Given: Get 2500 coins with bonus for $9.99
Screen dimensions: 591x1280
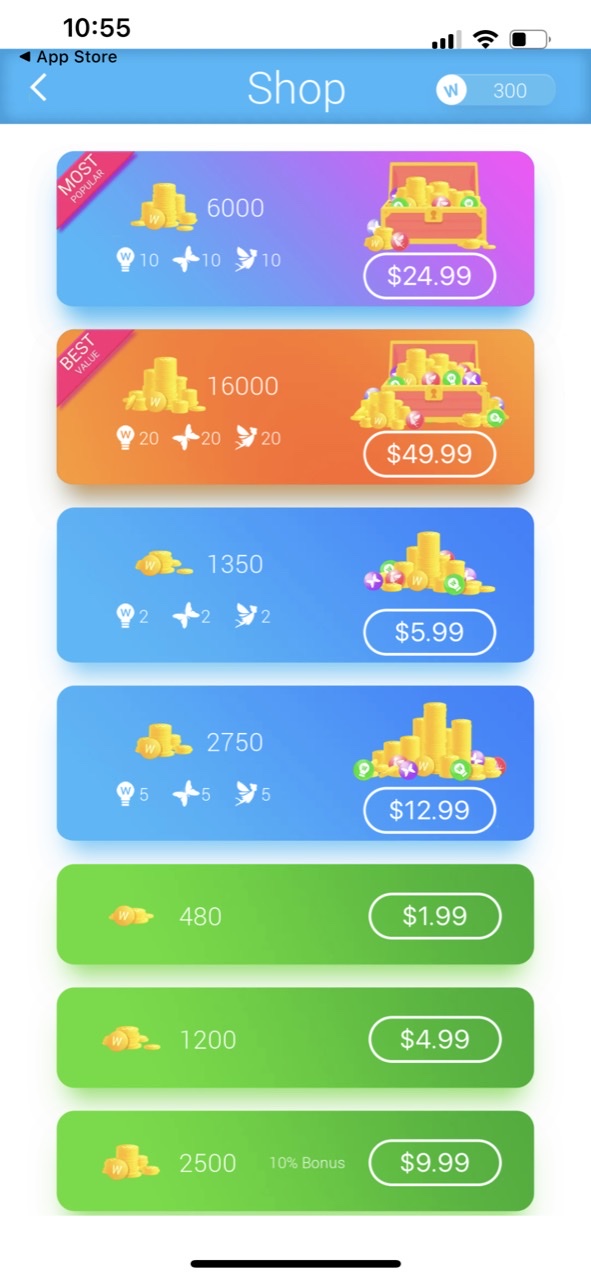Looking at the screenshot, I should pyautogui.click(x=435, y=1162).
